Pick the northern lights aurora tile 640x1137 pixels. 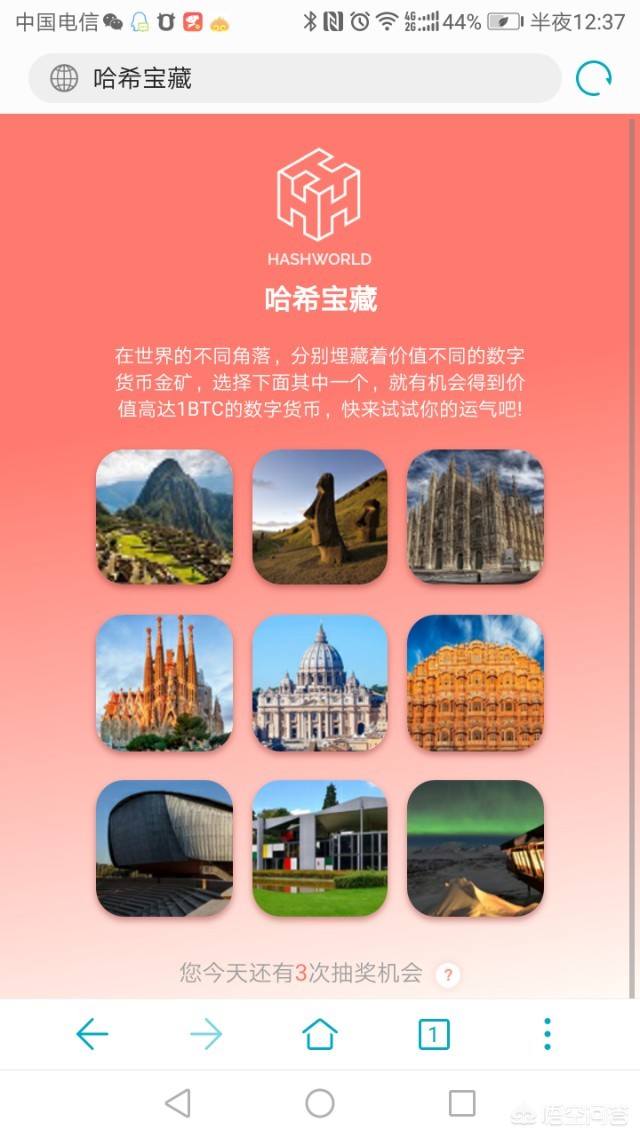coord(475,848)
